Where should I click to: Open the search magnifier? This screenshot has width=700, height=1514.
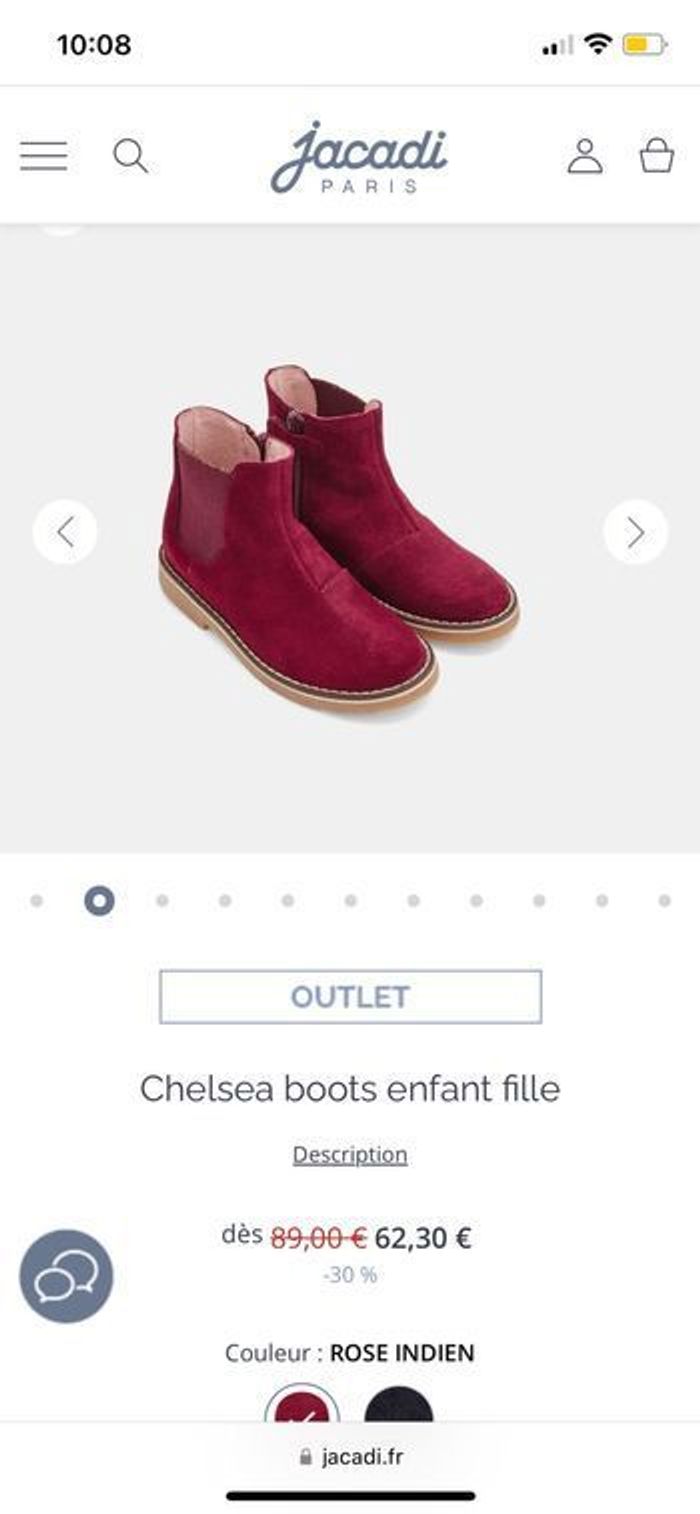click(x=130, y=156)
